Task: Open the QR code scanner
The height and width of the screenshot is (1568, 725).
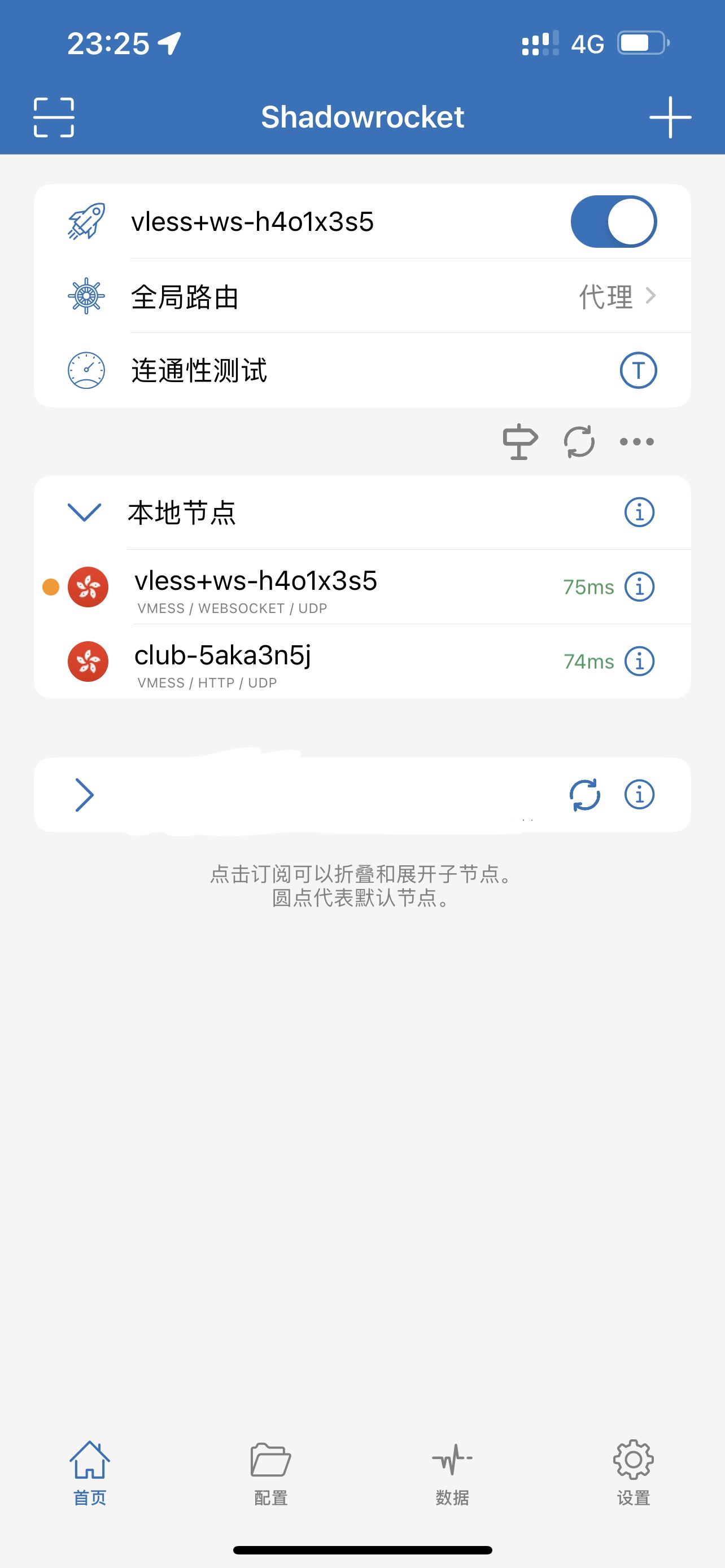Action: (x=54, y=117)
